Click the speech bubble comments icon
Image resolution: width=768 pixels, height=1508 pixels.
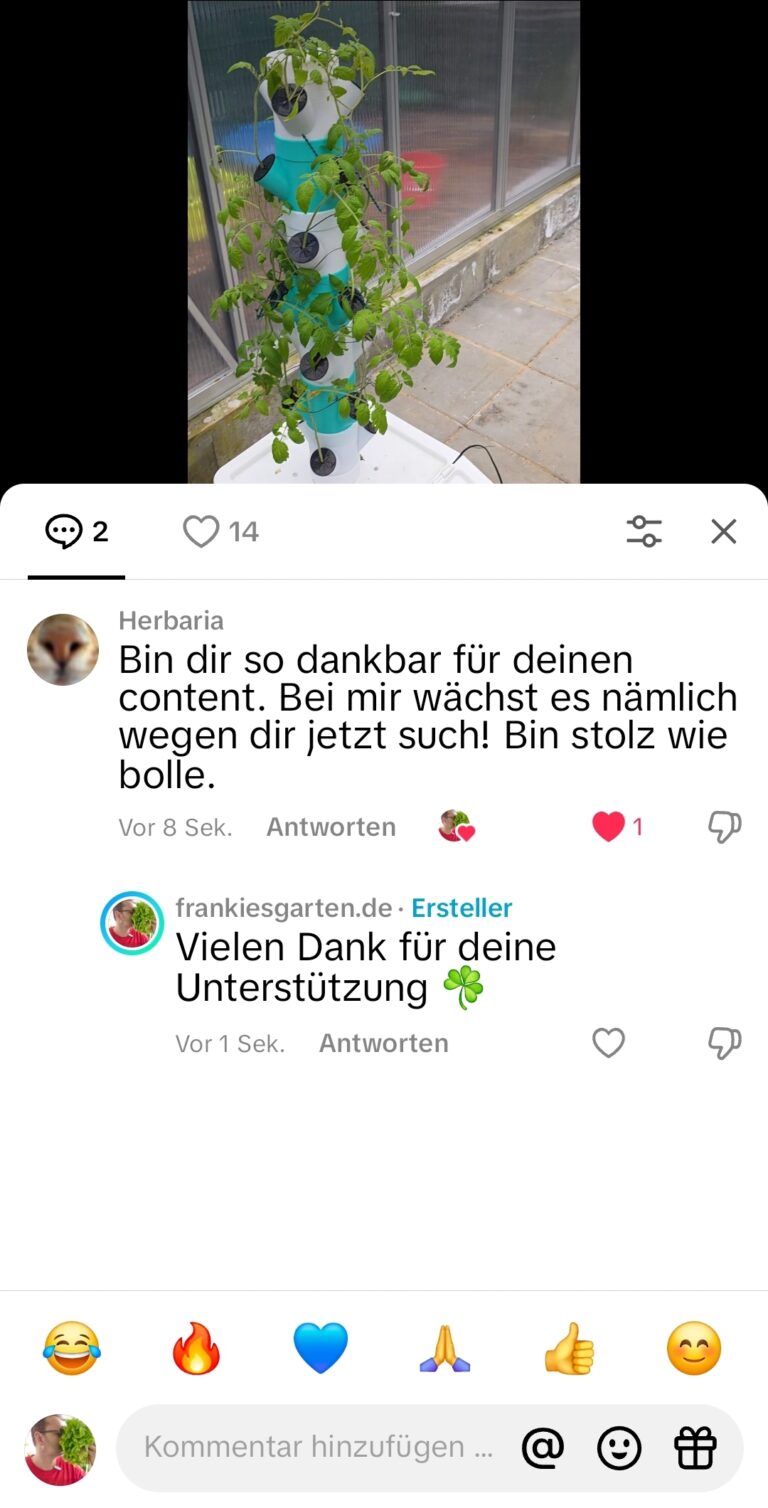64,531
